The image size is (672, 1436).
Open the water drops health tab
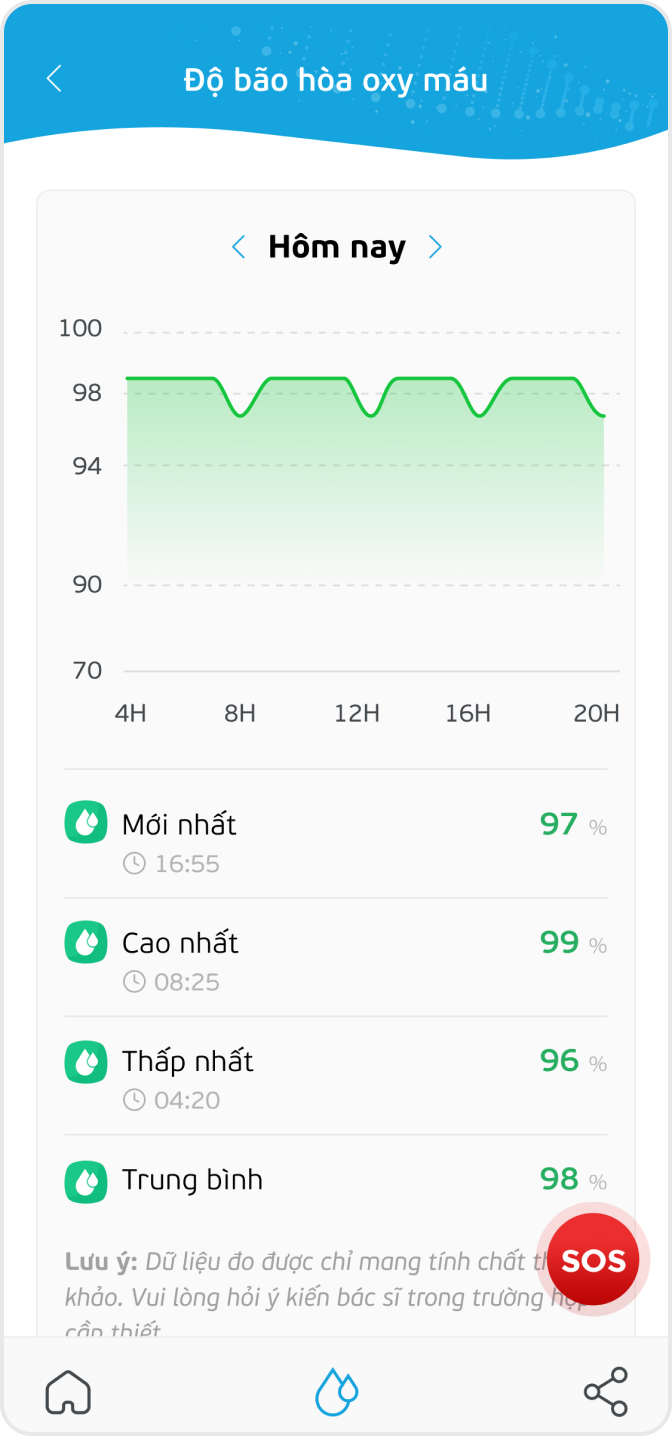(337, 1391)
